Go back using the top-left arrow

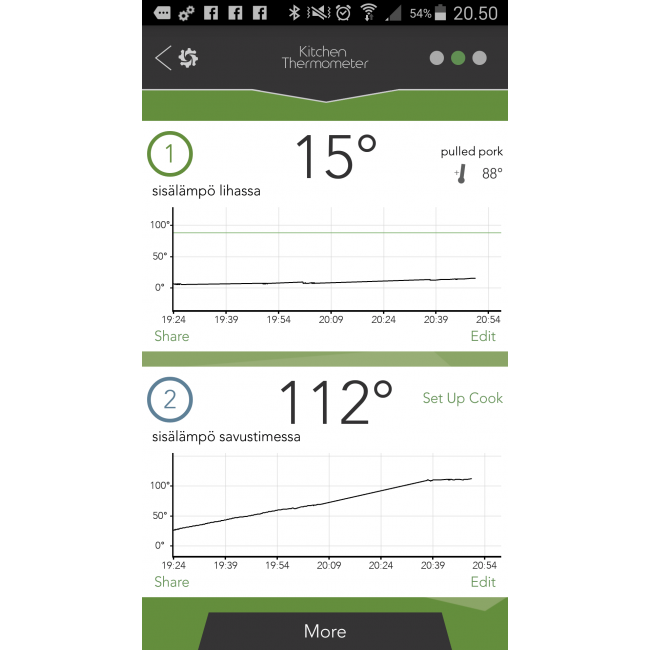(x=164, y=58)
